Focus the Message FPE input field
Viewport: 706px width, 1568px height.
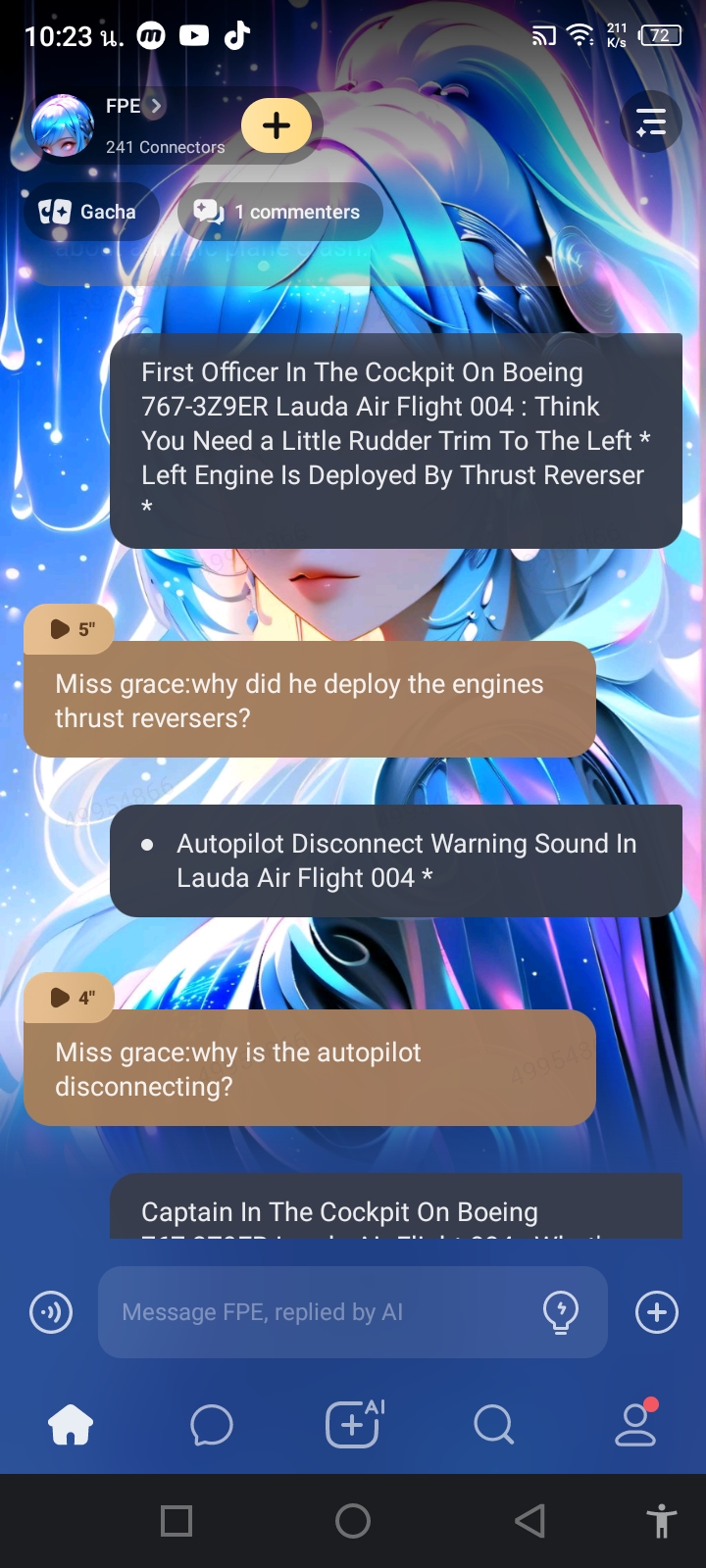pos(324,1312)
